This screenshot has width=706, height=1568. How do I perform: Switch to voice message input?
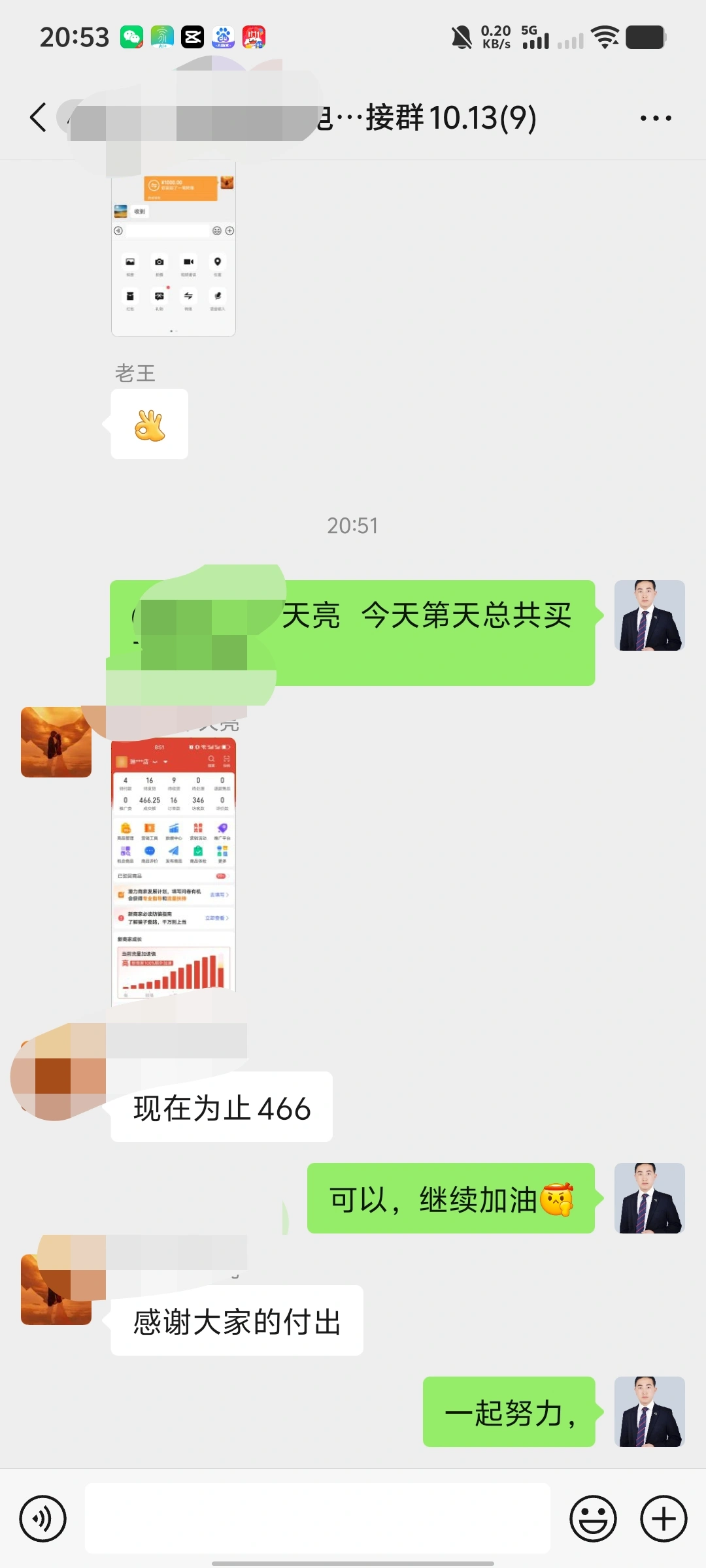click(x=43, y=1518)
